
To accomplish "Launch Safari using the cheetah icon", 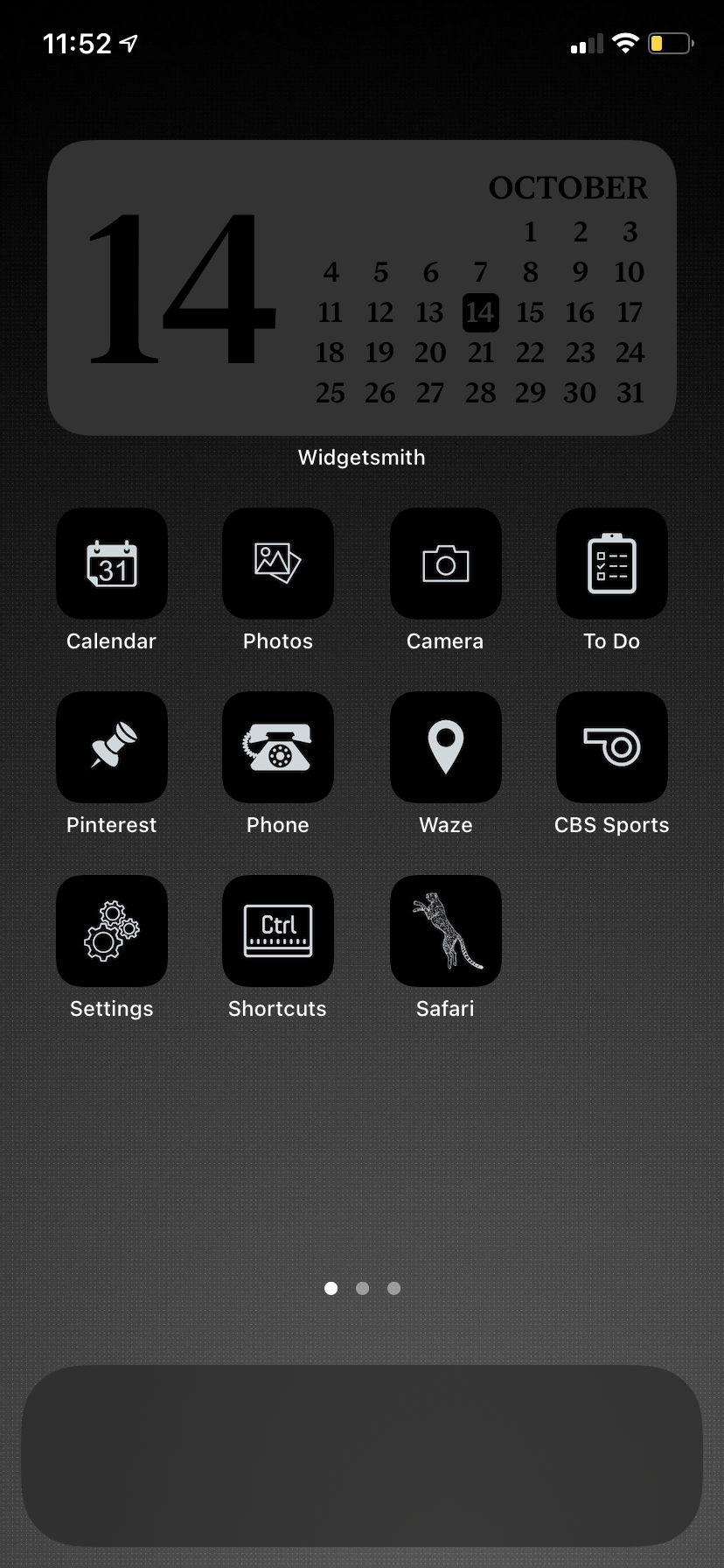I will click(445, 931).
